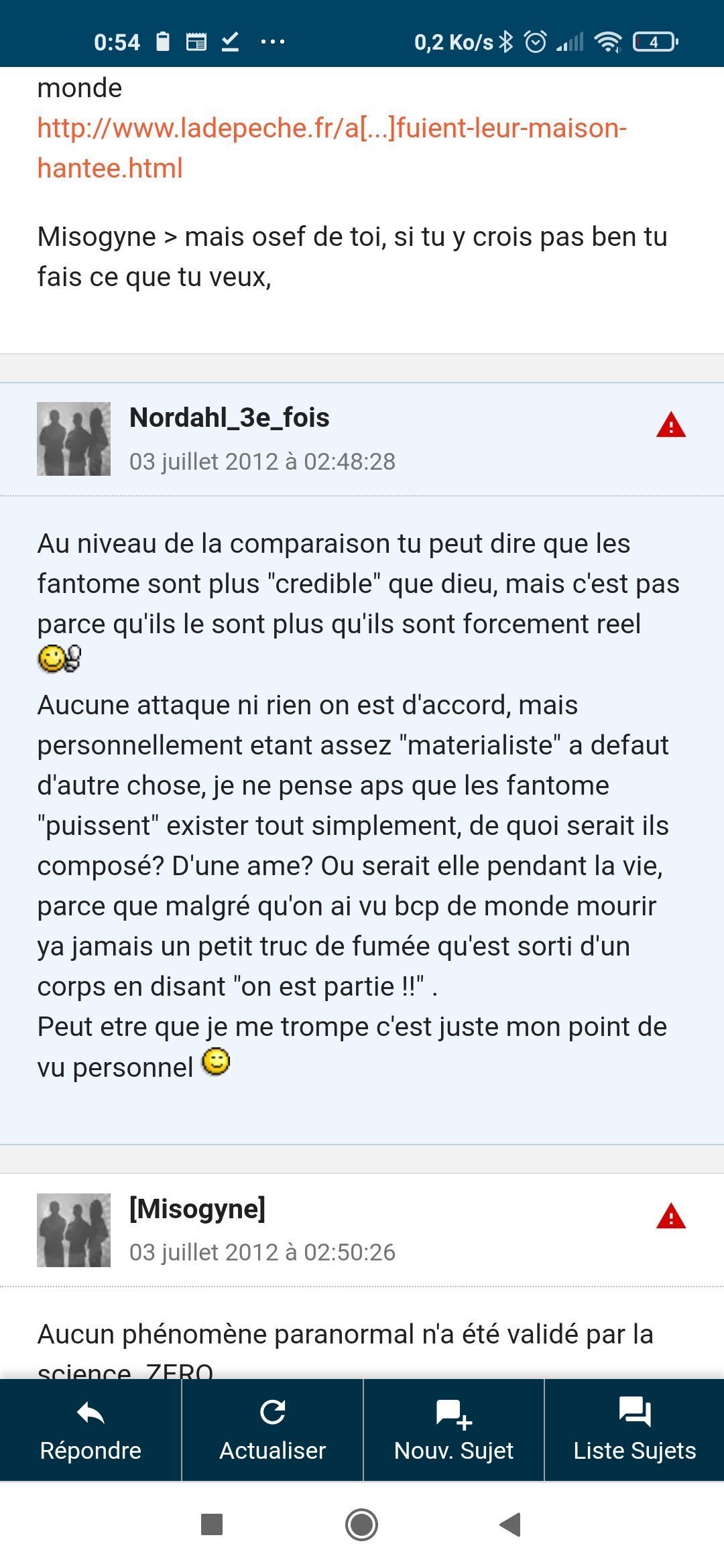Tap Répondre to reply to the topic
The height and width of the screenshot is (1568, 724).
pyautogui.click(x=90, y=1430)
